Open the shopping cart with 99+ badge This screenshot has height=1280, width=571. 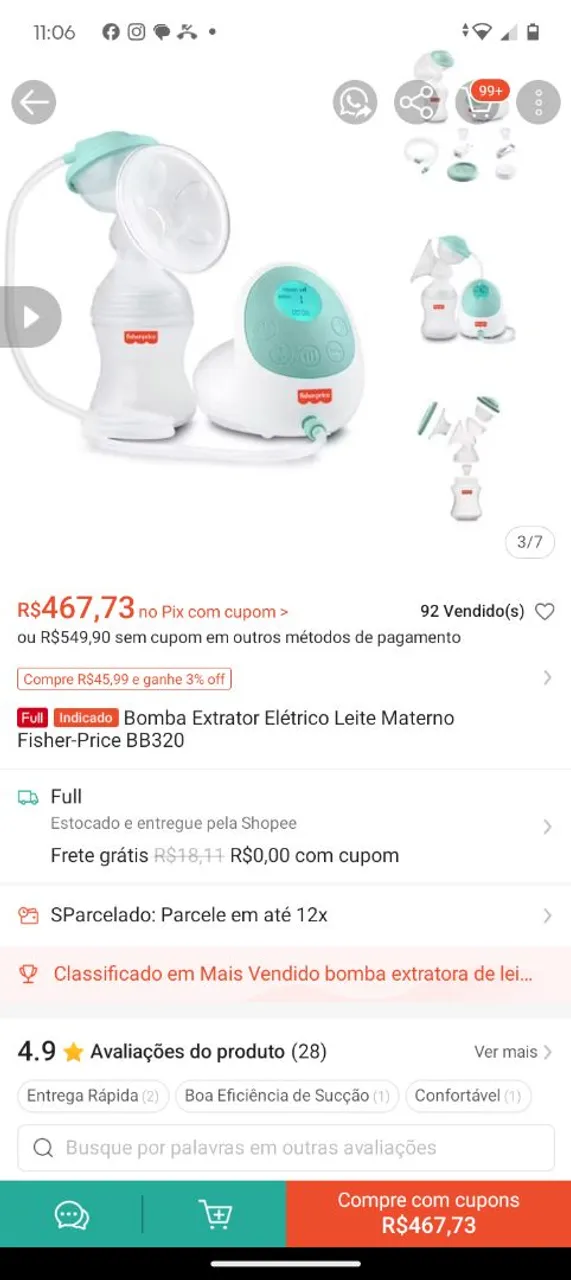[479, 101]
